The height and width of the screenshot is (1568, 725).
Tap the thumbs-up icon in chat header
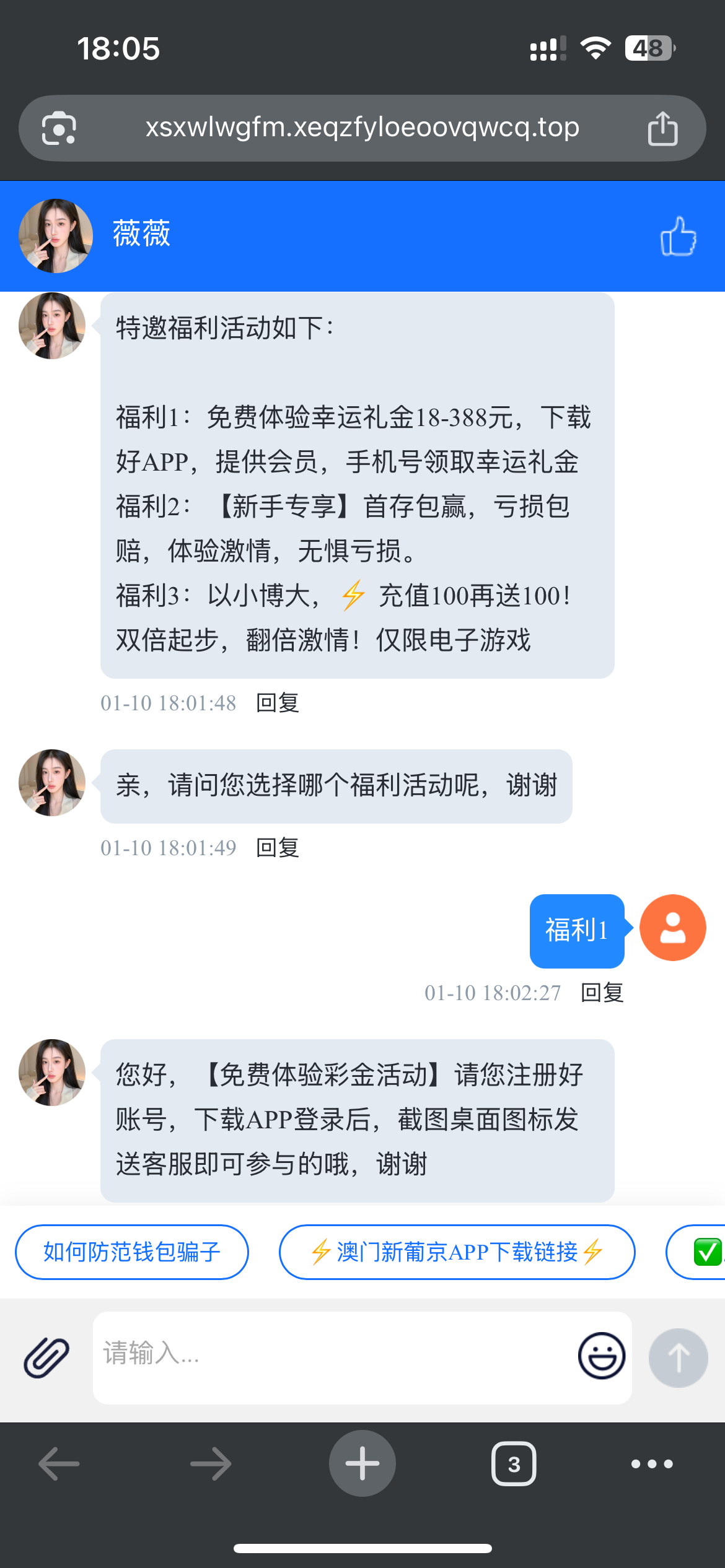(x=678, y=236)
